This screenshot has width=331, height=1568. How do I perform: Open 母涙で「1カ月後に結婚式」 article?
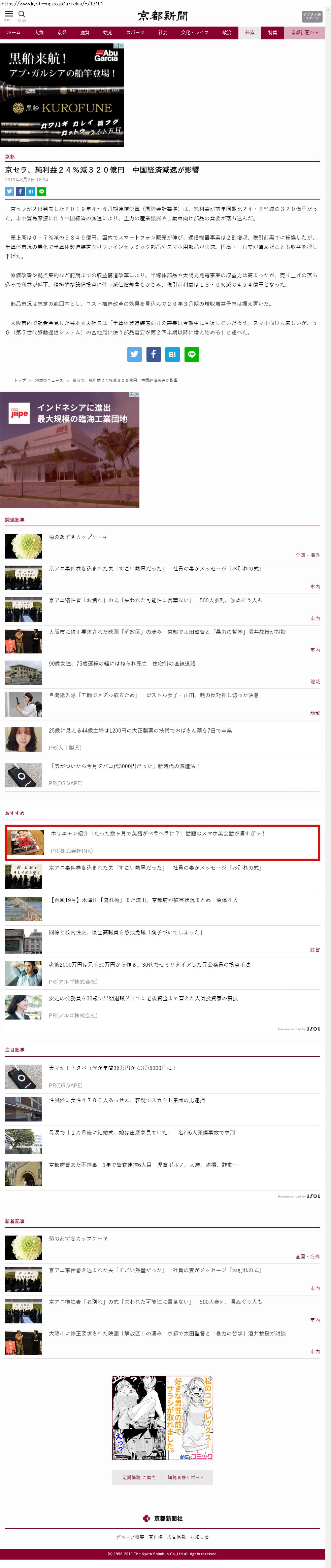click(141, 1133)
